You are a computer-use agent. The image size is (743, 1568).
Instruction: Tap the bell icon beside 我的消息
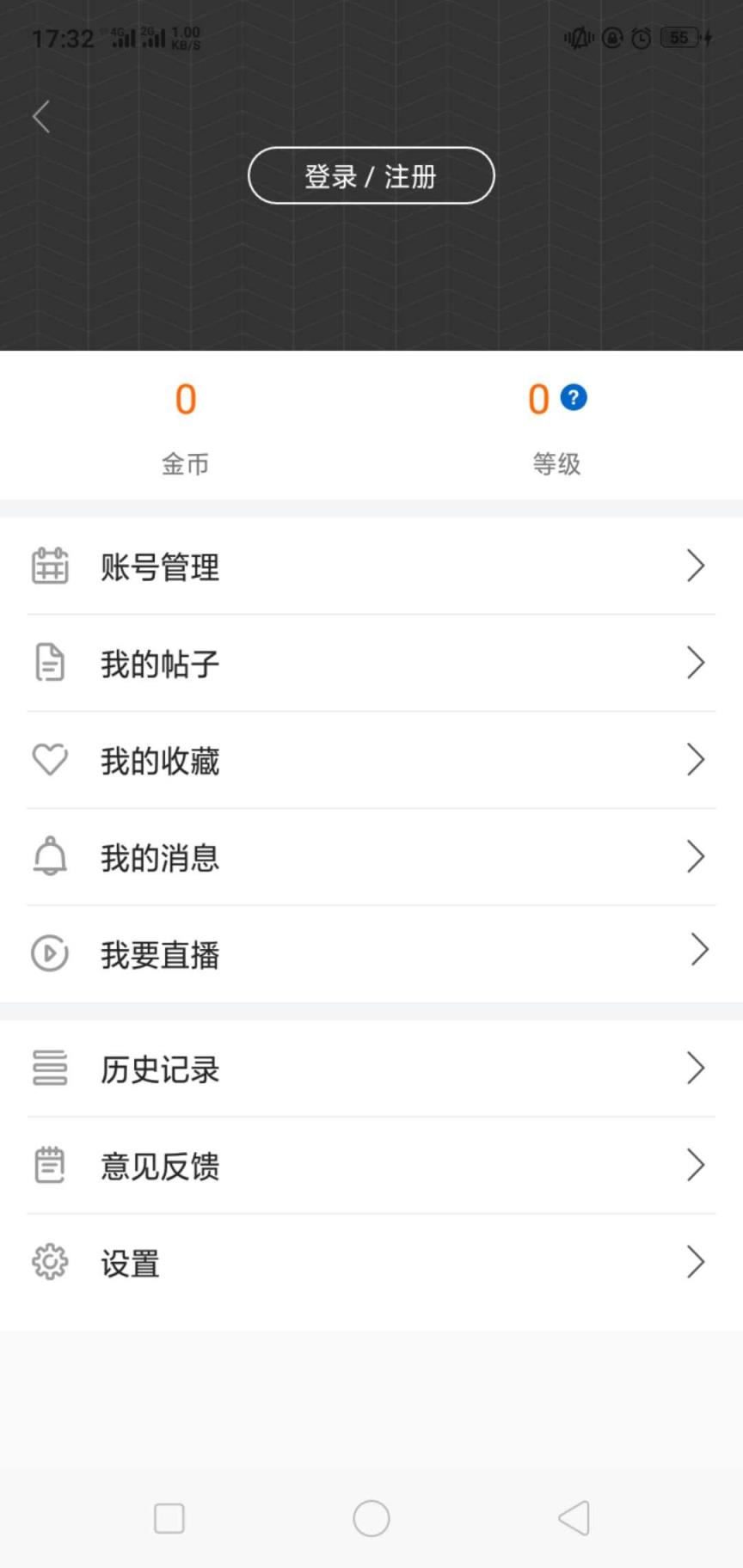50,857
